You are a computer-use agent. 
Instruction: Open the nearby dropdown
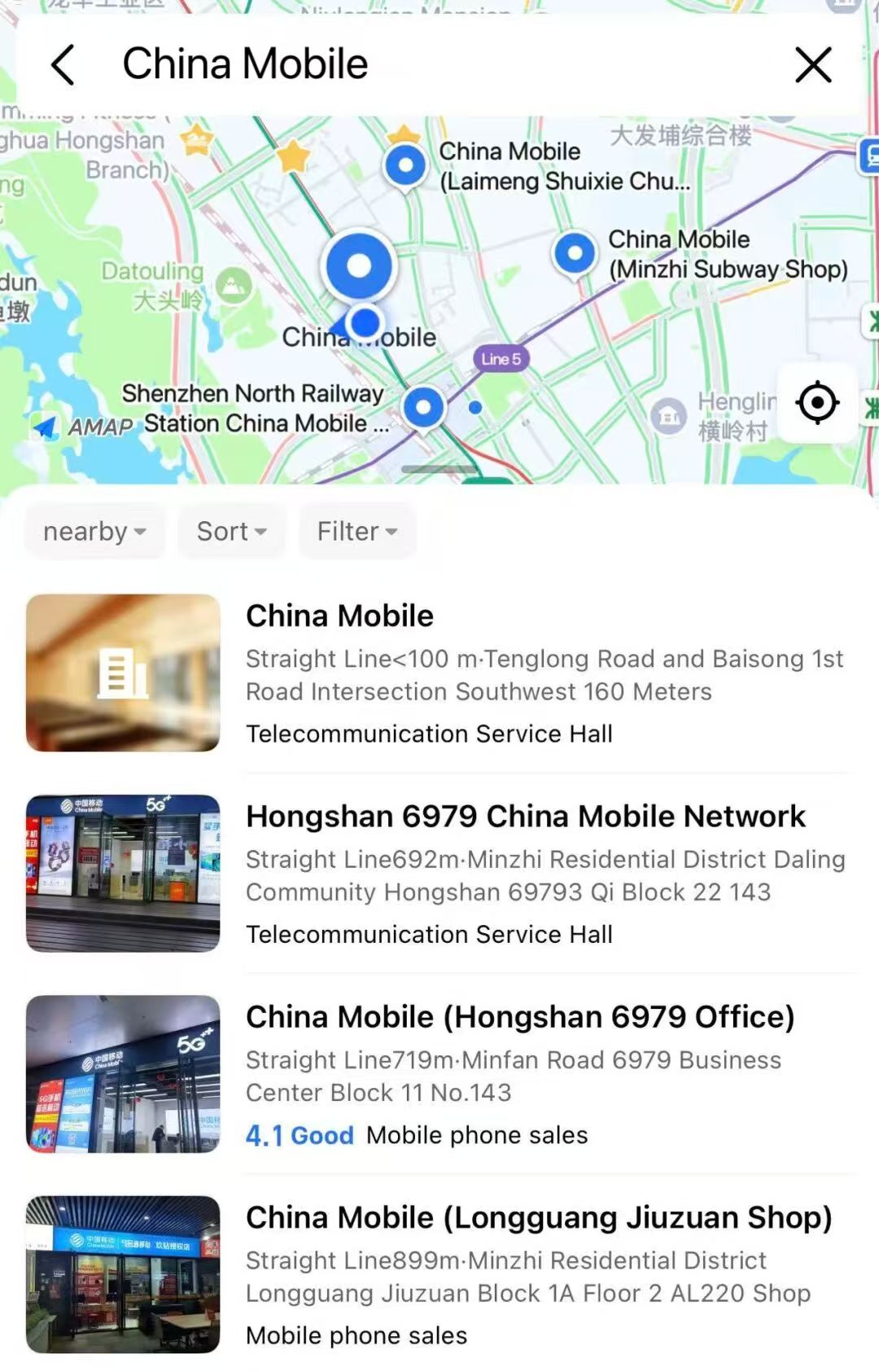94,531
